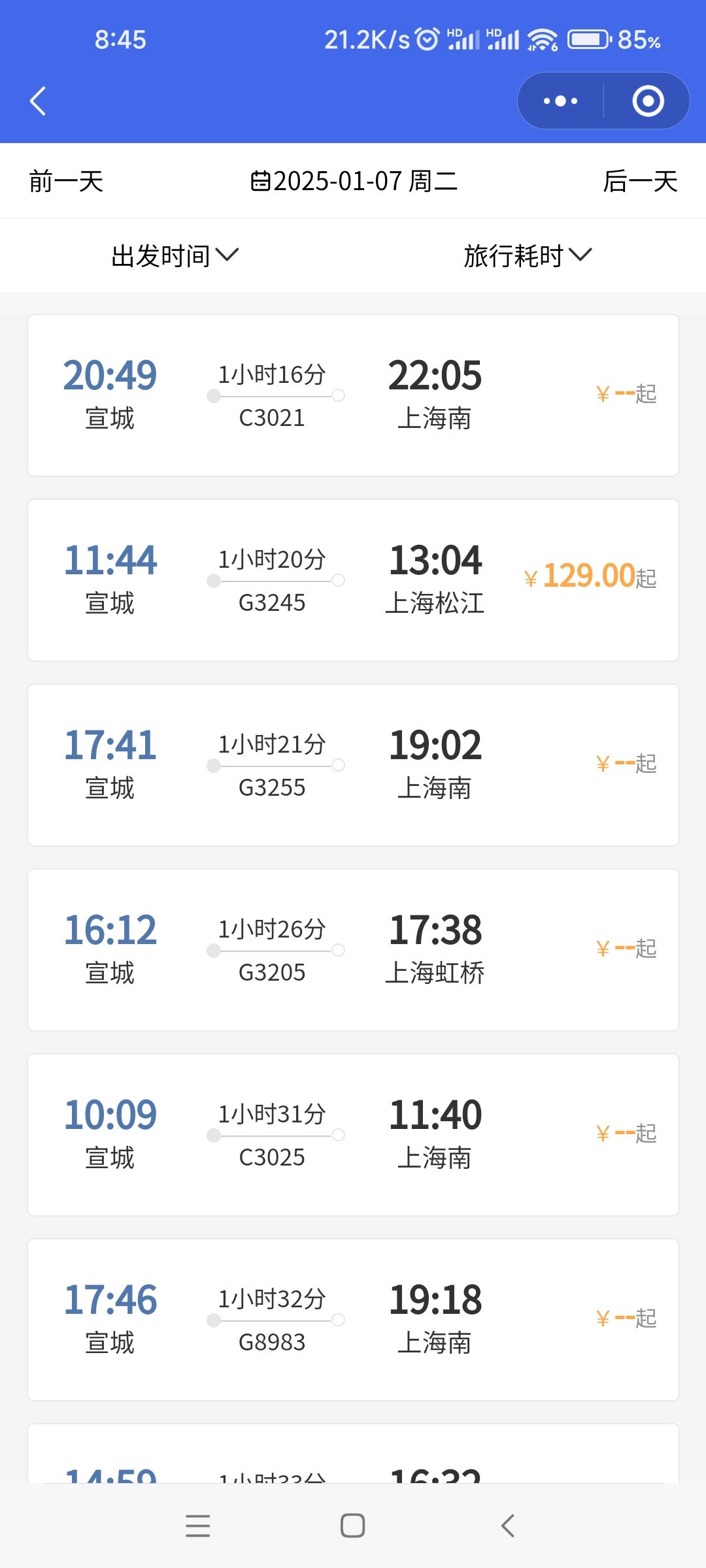Switch to the next day (后一天)
706x1568 pixels.
[640, 181]
